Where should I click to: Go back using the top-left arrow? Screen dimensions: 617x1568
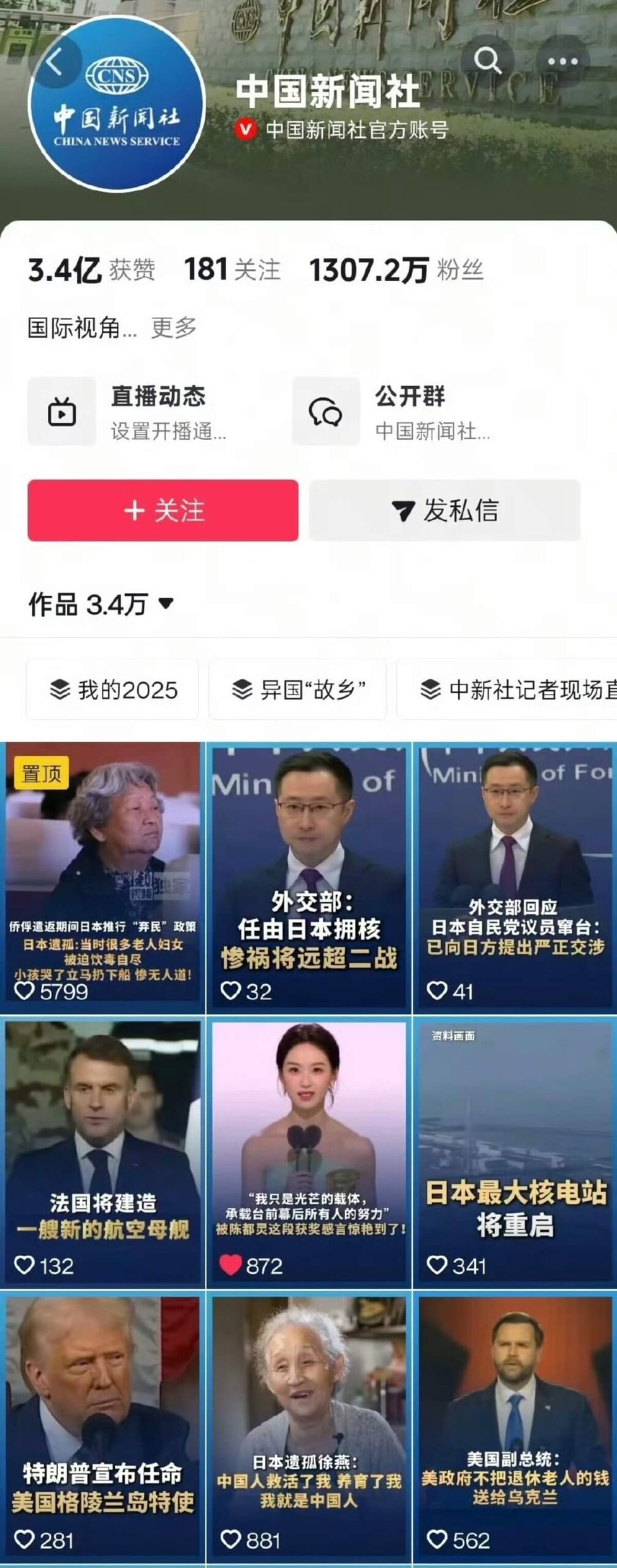click(54, 62)
